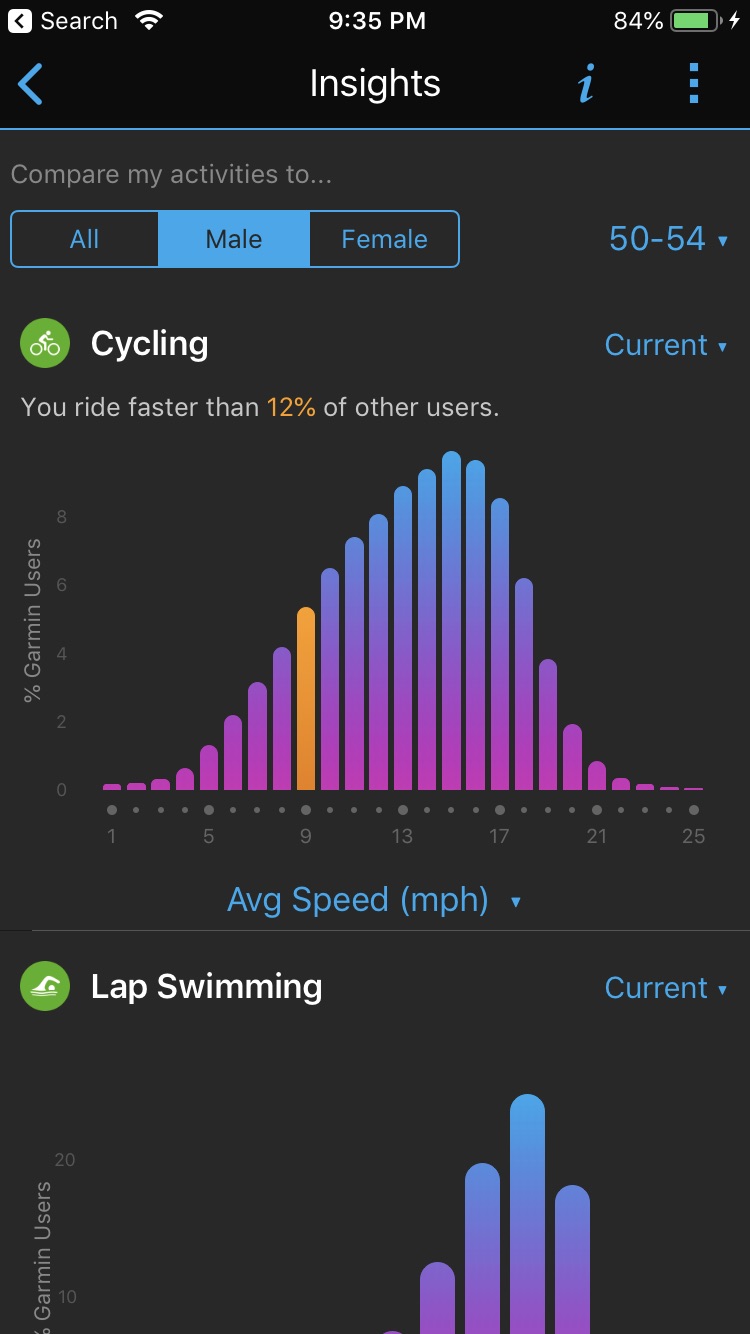This screenshot has width=750, height=1334.
Task: Expand the 50-54 age group dropdown
Action: (x=668, y=239)
